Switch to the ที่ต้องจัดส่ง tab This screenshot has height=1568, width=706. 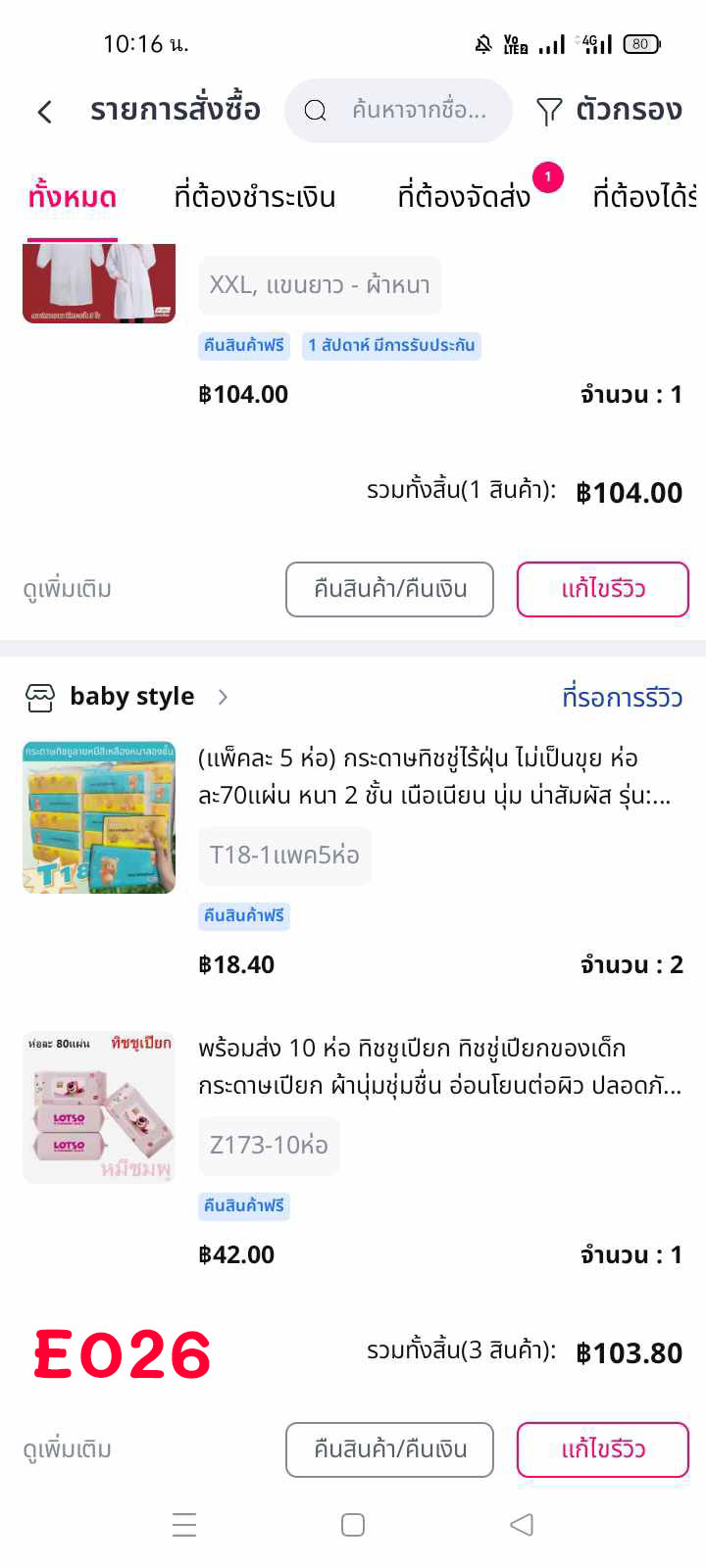(x=464, y=197)
